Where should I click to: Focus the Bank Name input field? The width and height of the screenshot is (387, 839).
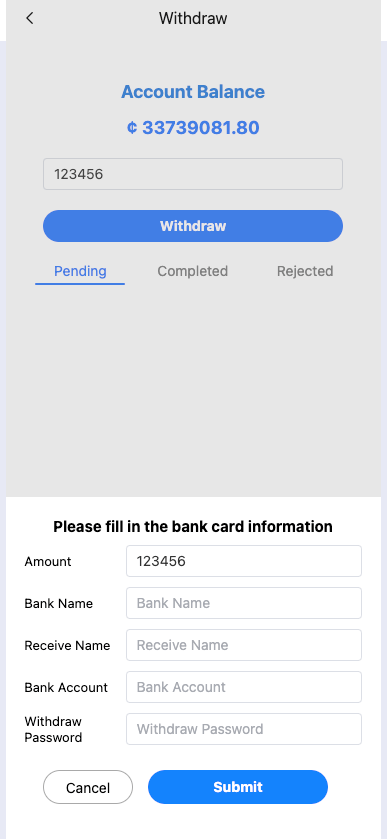(x=244, y=603)
